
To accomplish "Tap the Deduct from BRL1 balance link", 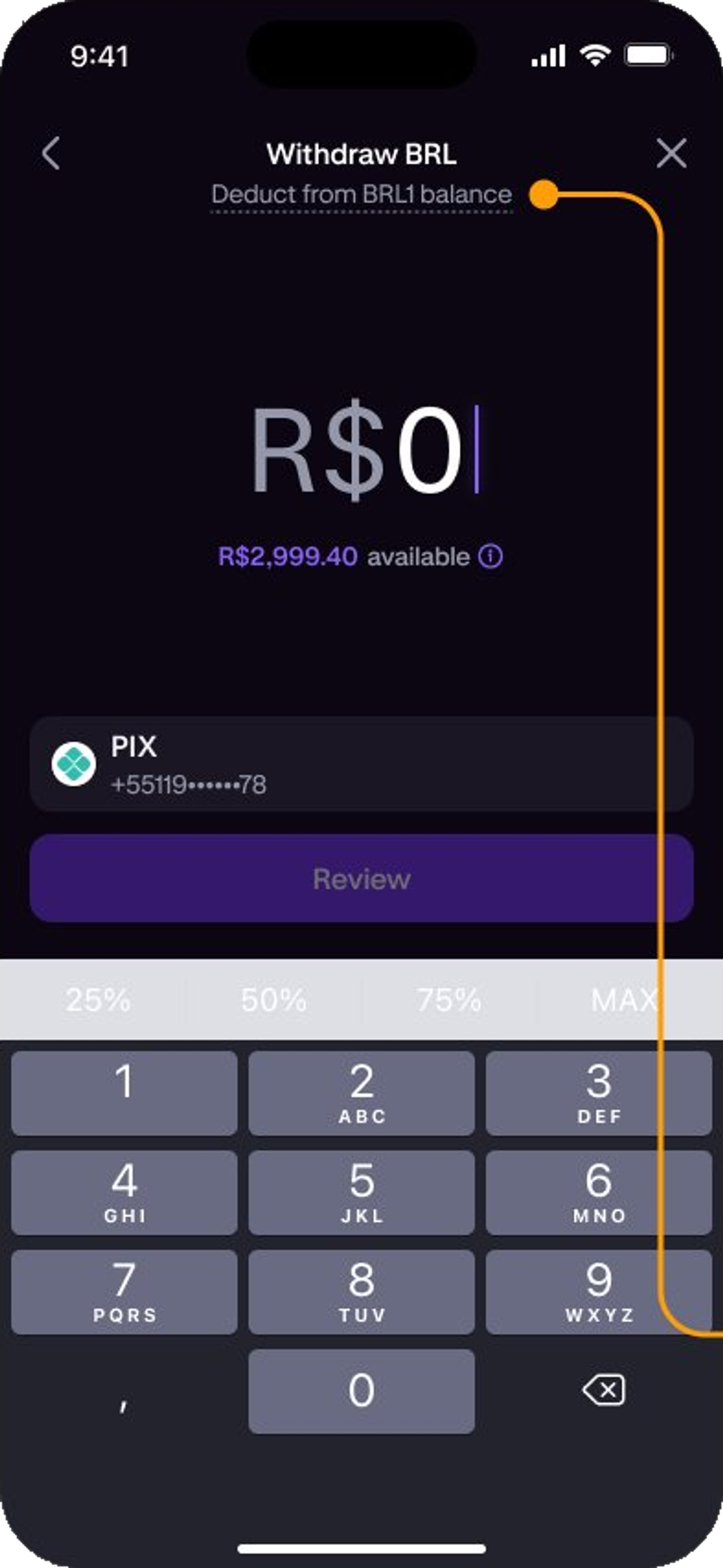I will coord(361,195).
